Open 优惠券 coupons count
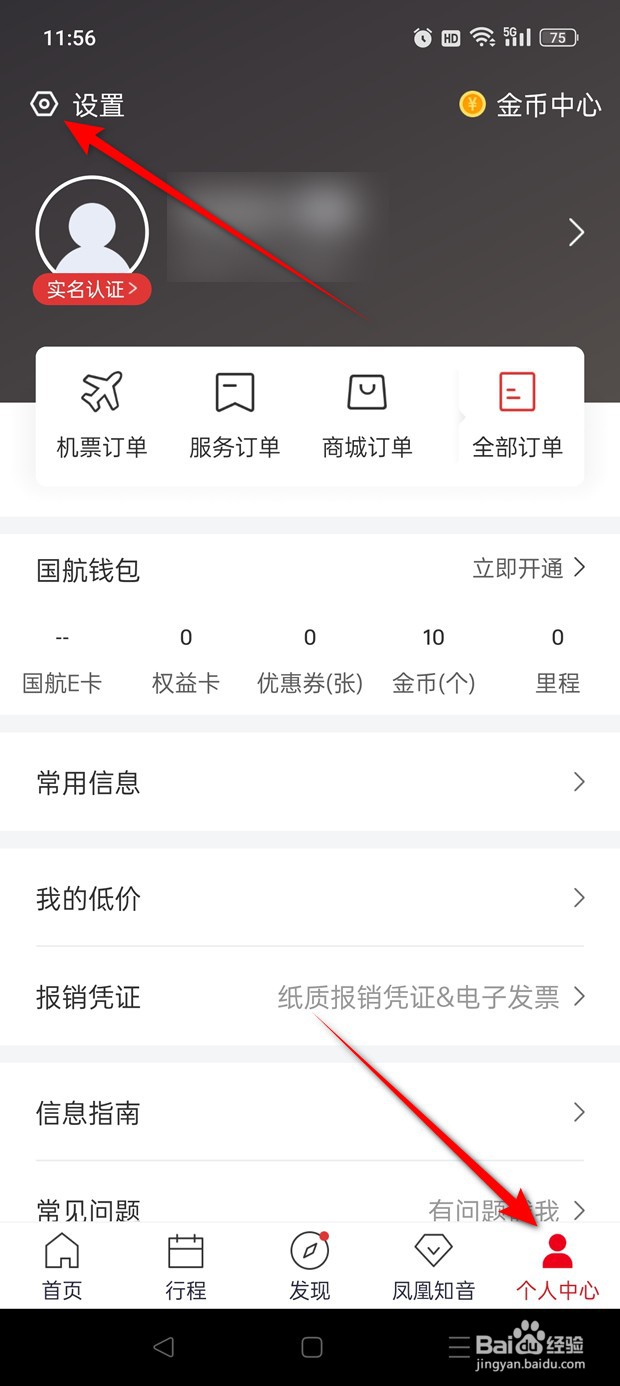Viewport: 620px width, 1386px height. 310,661
